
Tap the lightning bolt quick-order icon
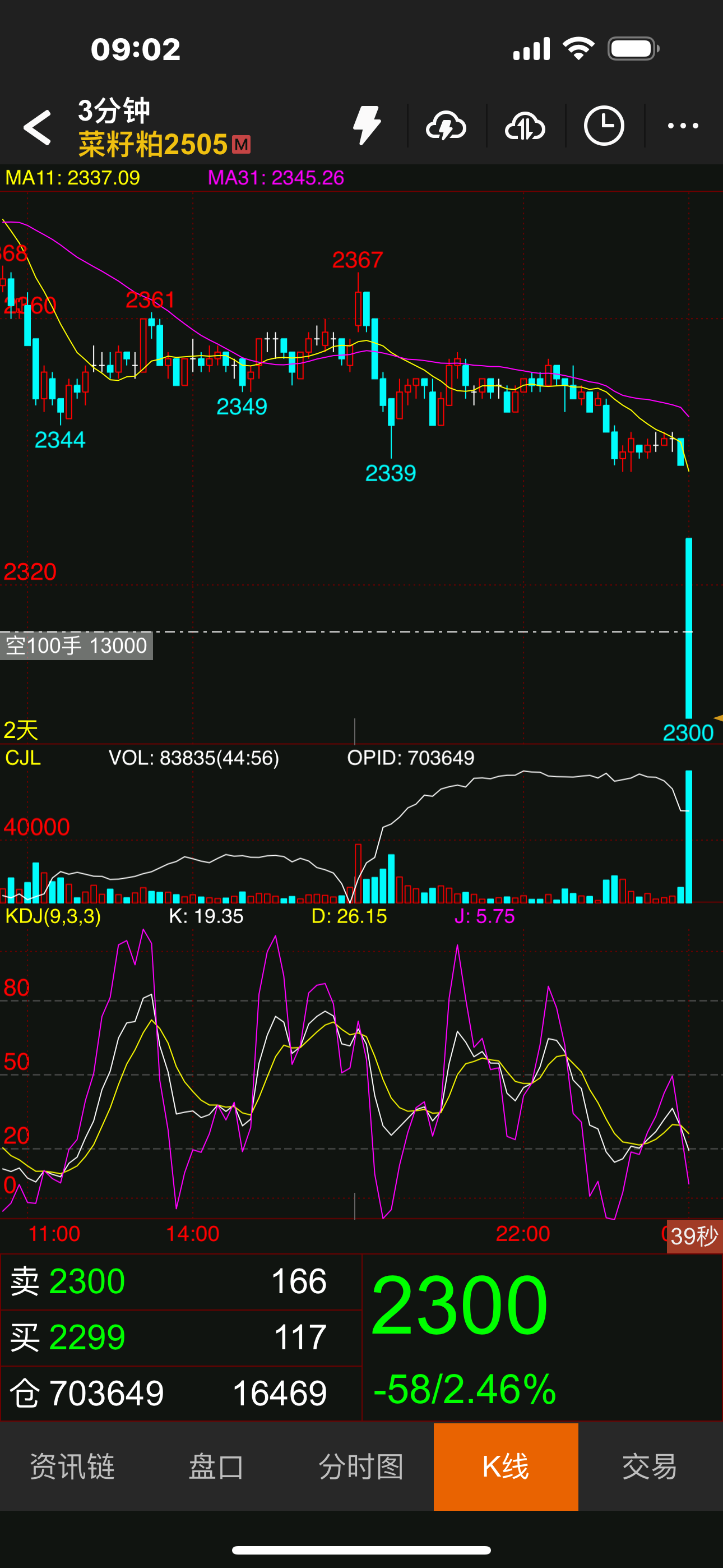(x=368, y=126)
